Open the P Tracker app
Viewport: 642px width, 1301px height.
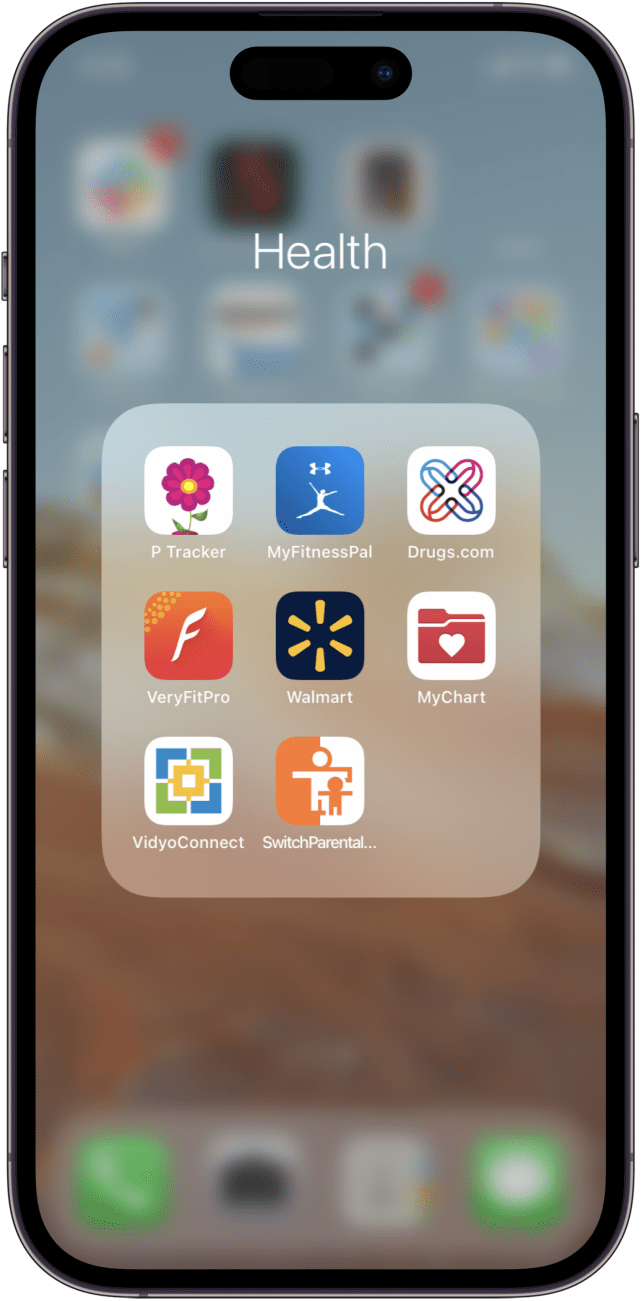point(188,491)
